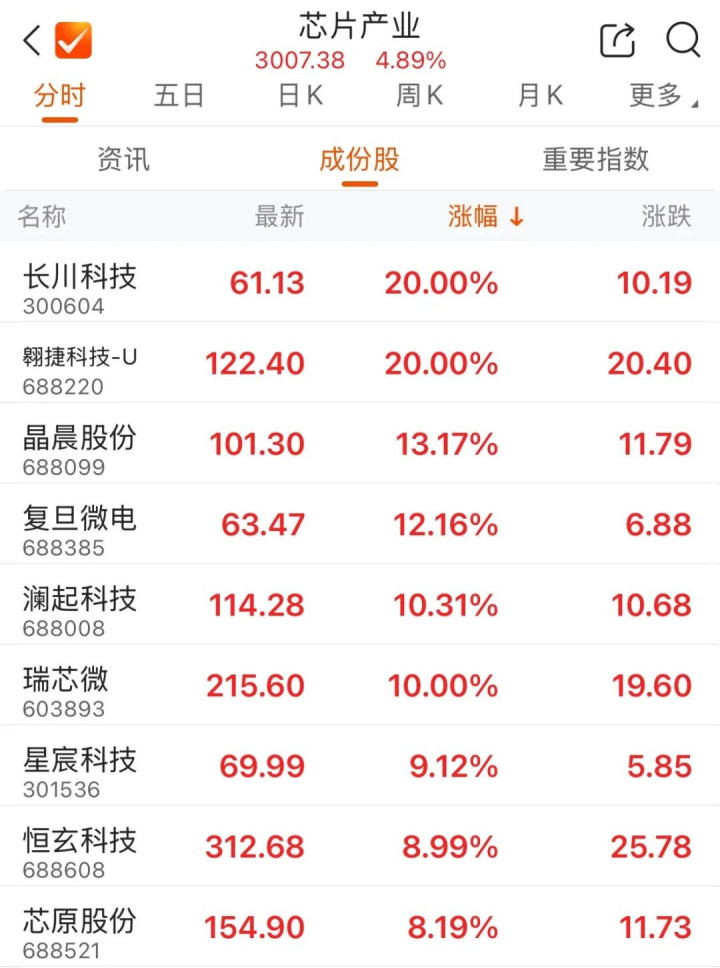Show the 周K chart
720x968 pixels.
point(419,96)
